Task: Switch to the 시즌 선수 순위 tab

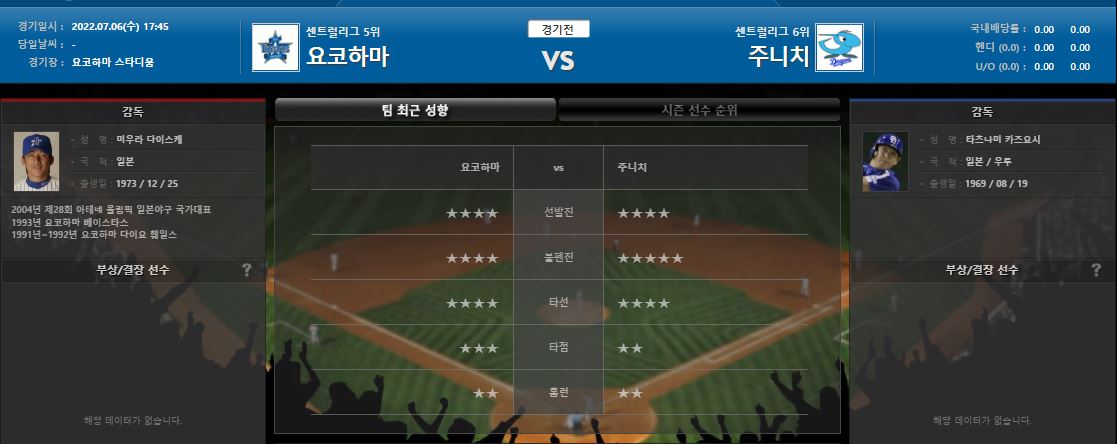Action: pyautogui.click(x=699, y=111)
